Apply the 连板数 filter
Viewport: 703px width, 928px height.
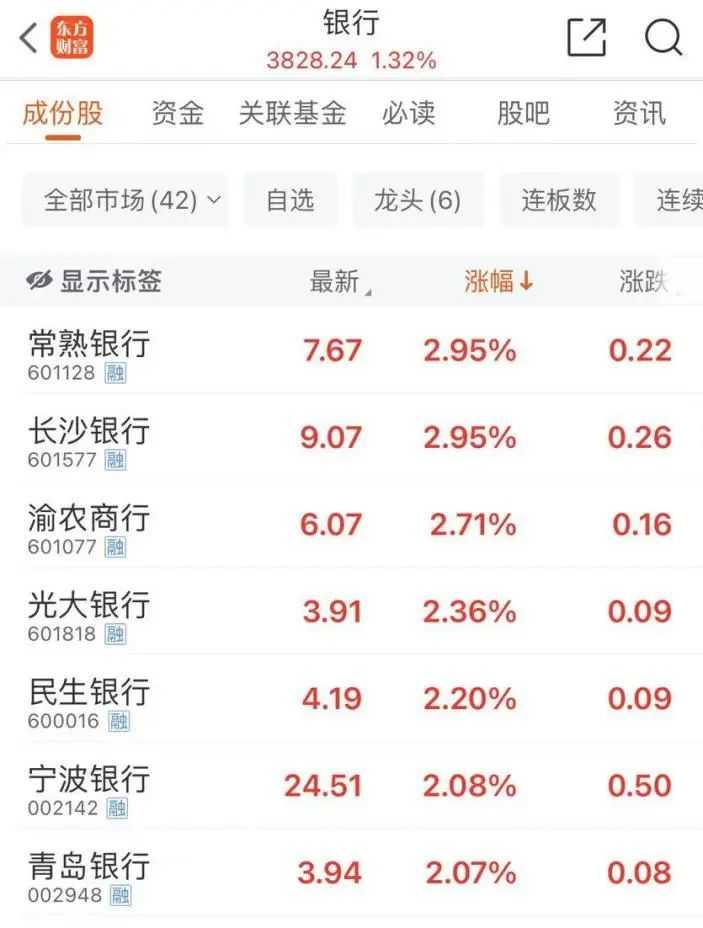coord(558,200)
